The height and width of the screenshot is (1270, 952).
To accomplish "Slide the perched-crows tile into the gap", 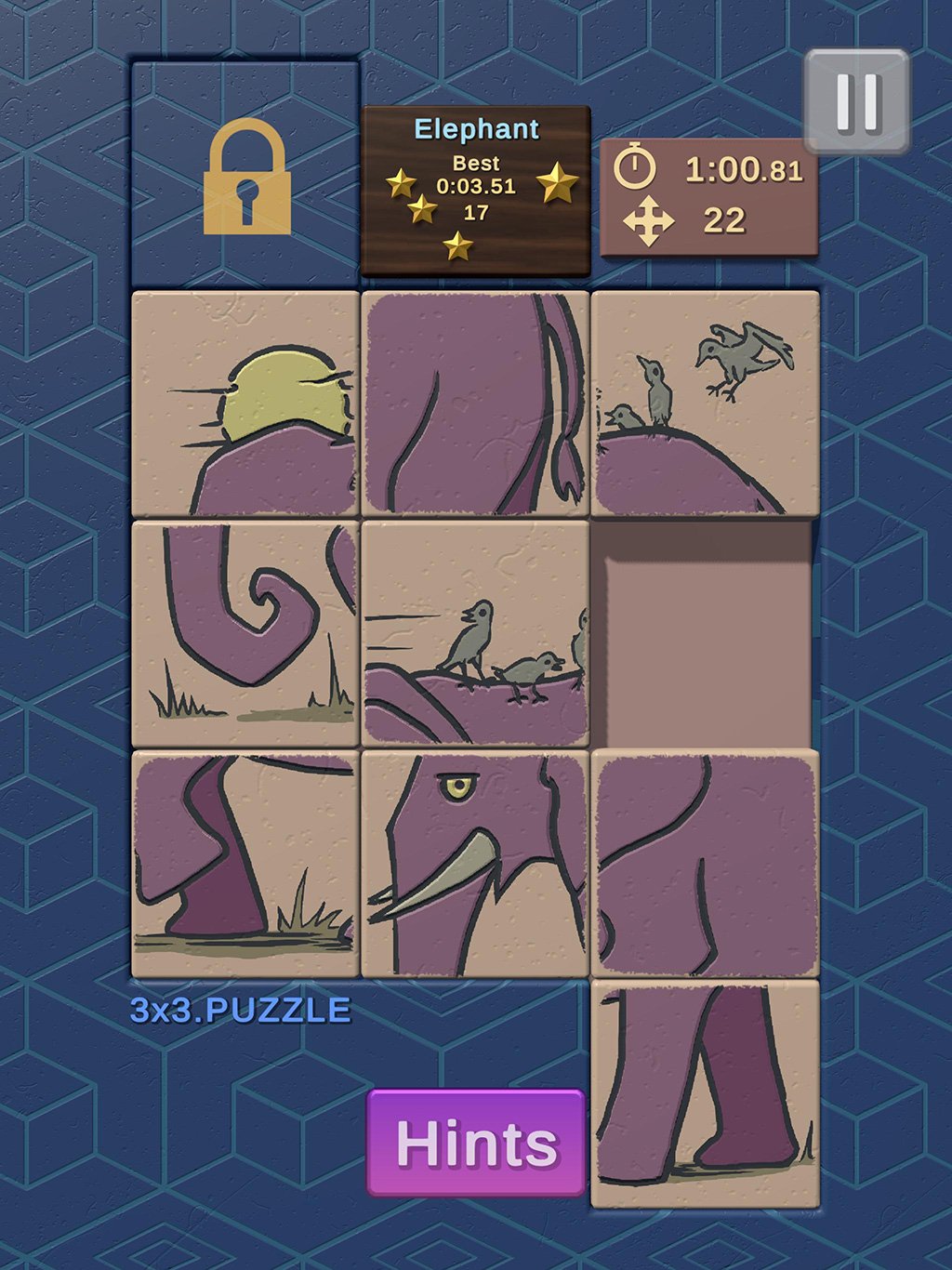I will [475, 634].
